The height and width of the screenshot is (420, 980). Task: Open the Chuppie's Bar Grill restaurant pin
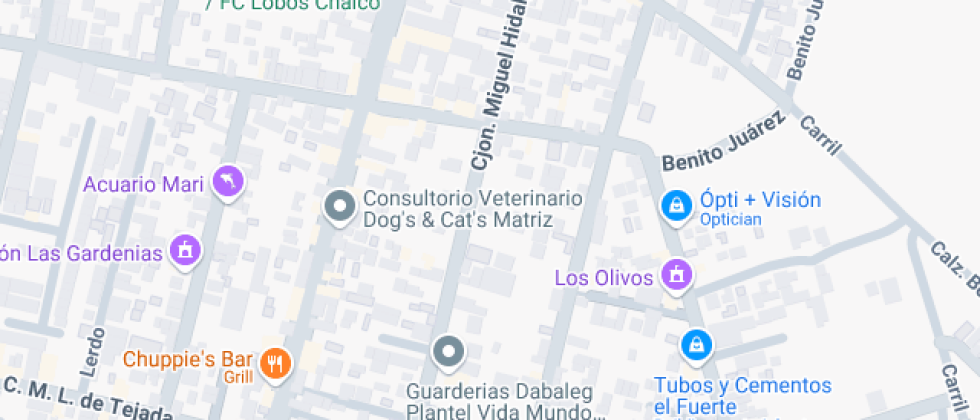click(x=275, y=364)
